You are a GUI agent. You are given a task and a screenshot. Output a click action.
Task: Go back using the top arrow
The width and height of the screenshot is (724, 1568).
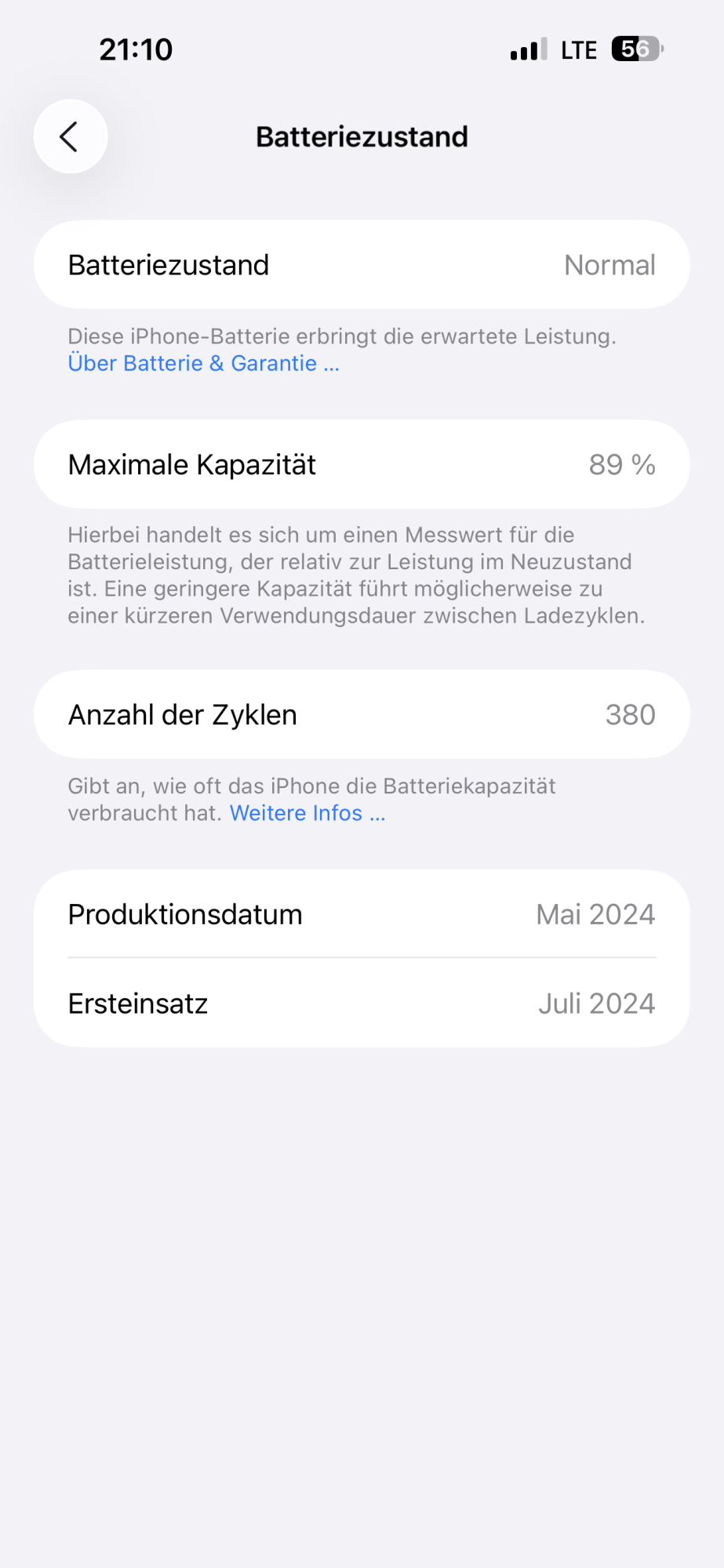tap(71, 136)
